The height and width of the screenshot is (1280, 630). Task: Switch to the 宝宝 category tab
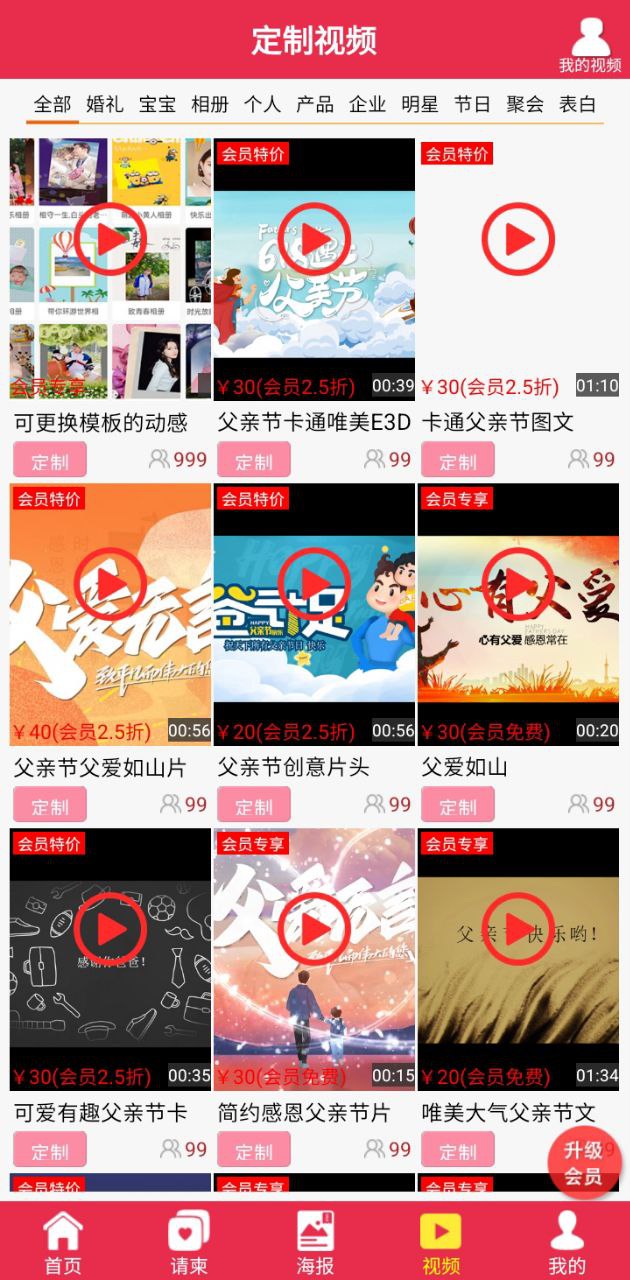pos(158,104)
